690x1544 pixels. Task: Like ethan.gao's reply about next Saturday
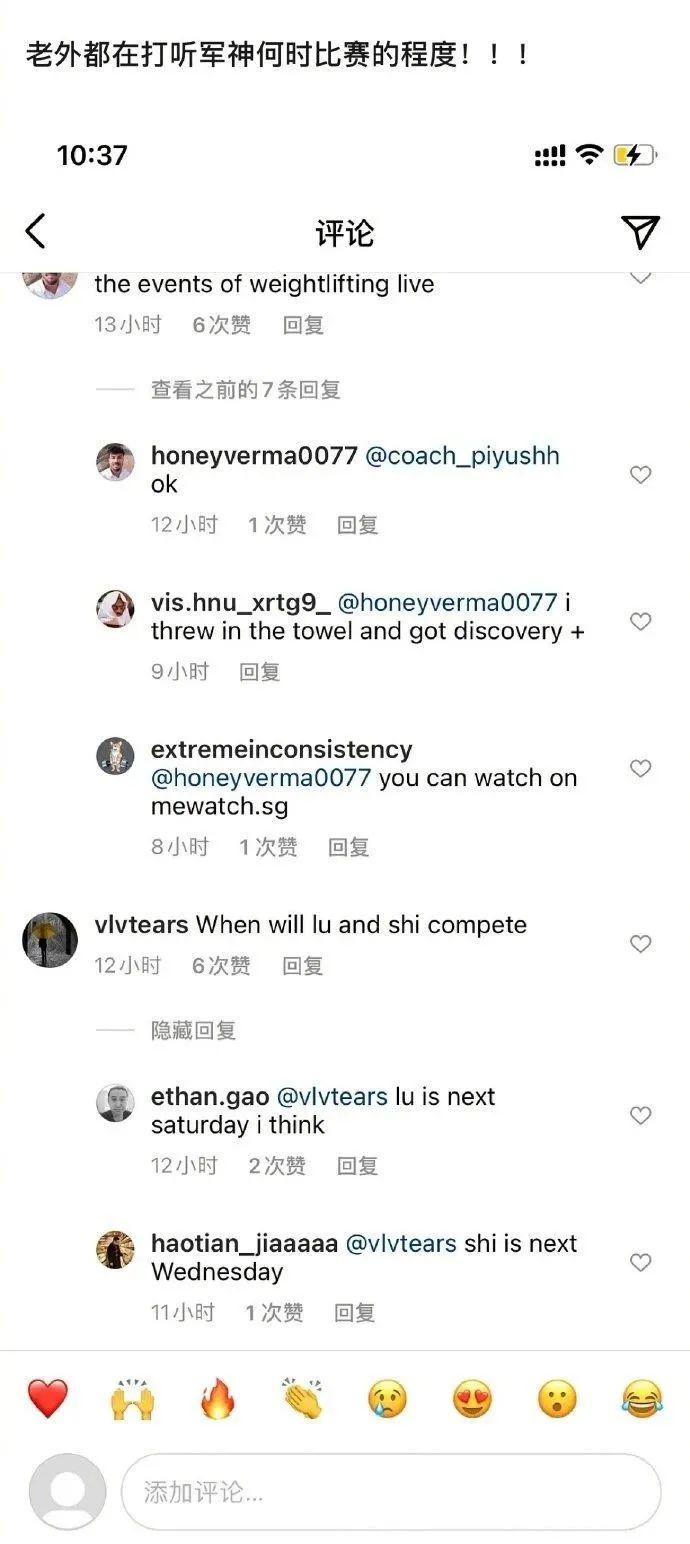[640, 1115]
